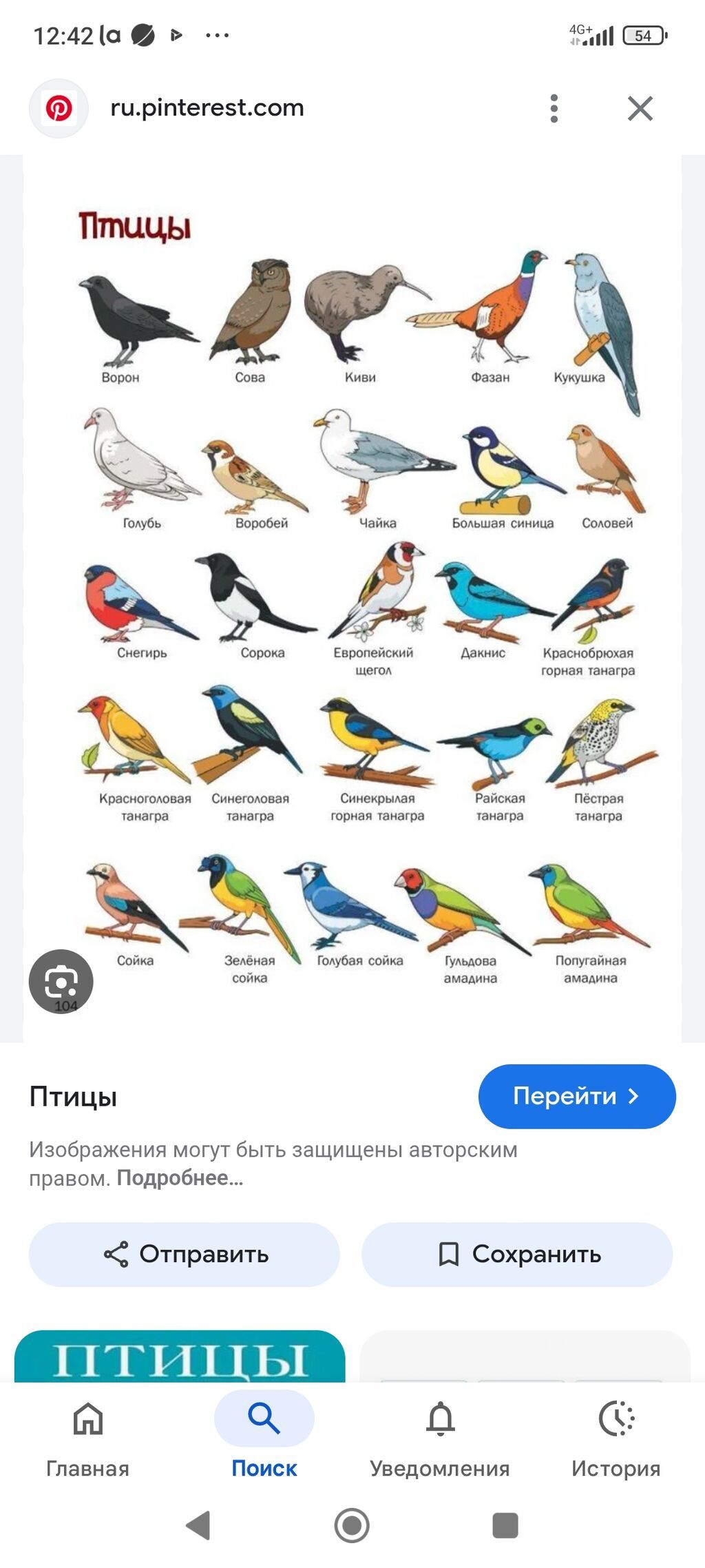Open the Подробнее copyright link

pos(180,1178)
